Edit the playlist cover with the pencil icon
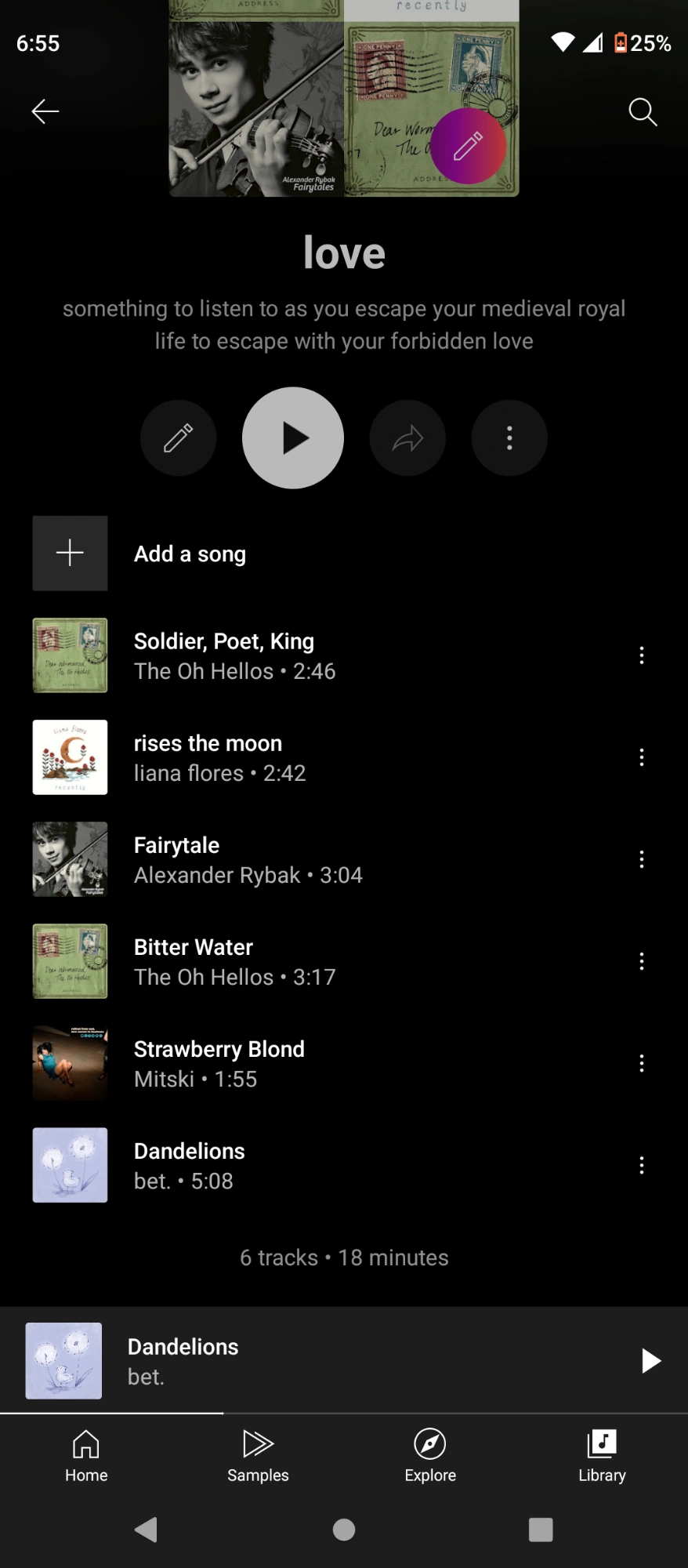The width and height of the screenshot is (688, 1568). [468, 147]
